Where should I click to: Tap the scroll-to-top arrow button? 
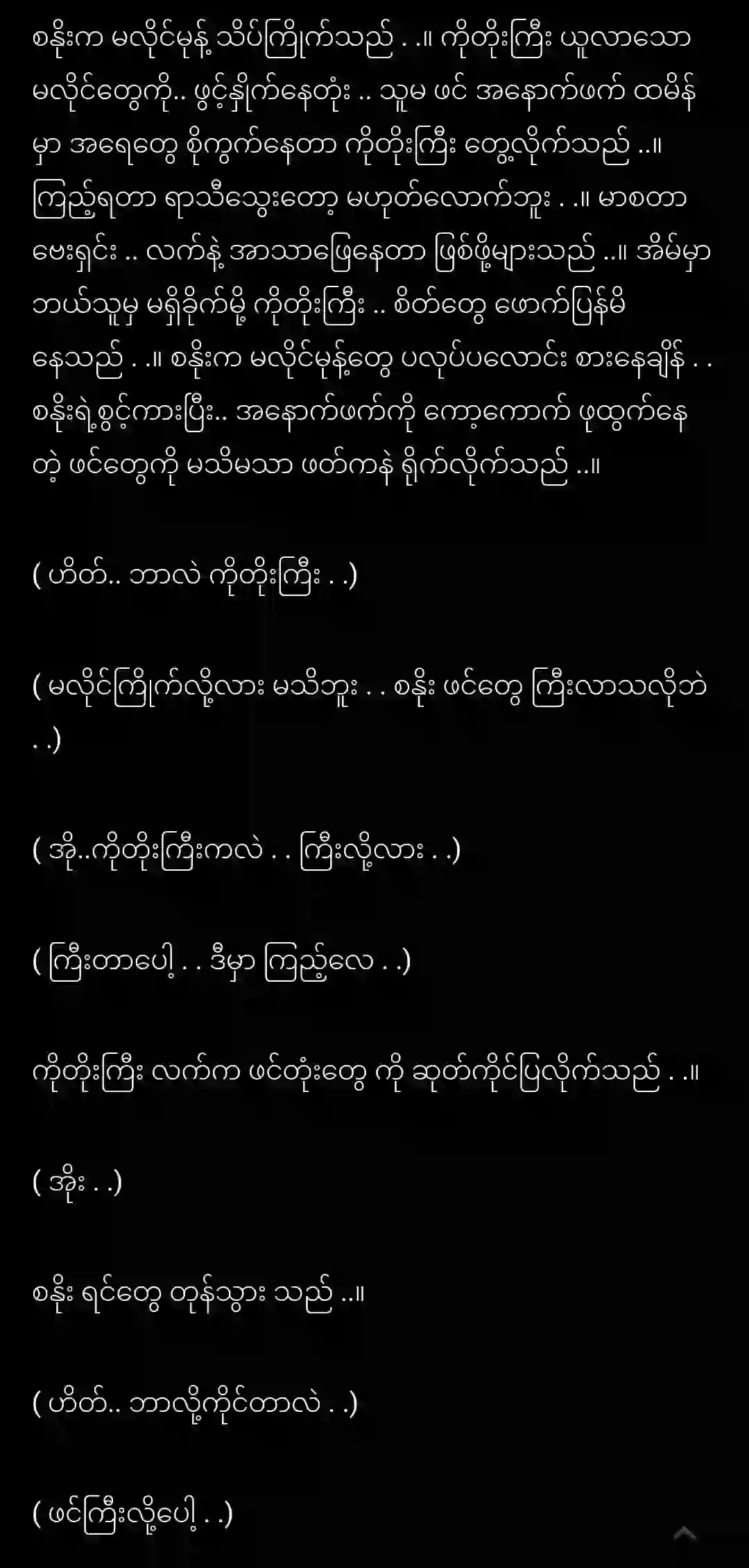click(x=685, y=1533)
